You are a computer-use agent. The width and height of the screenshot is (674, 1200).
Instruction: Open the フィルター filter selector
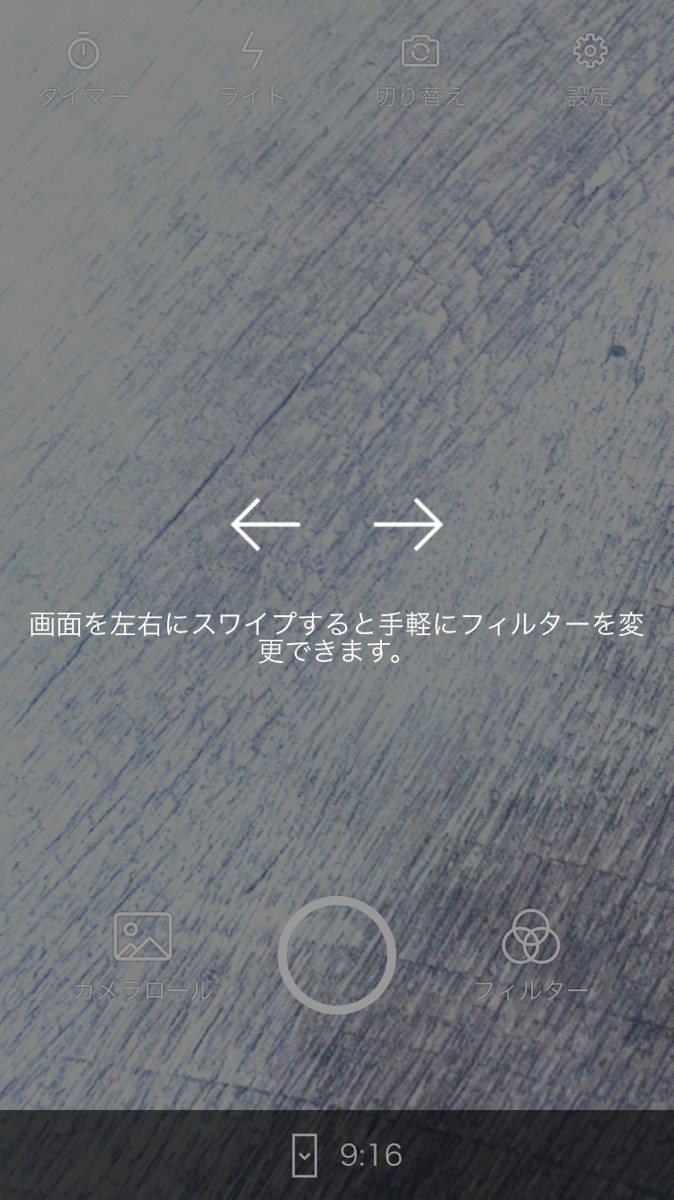531,955
